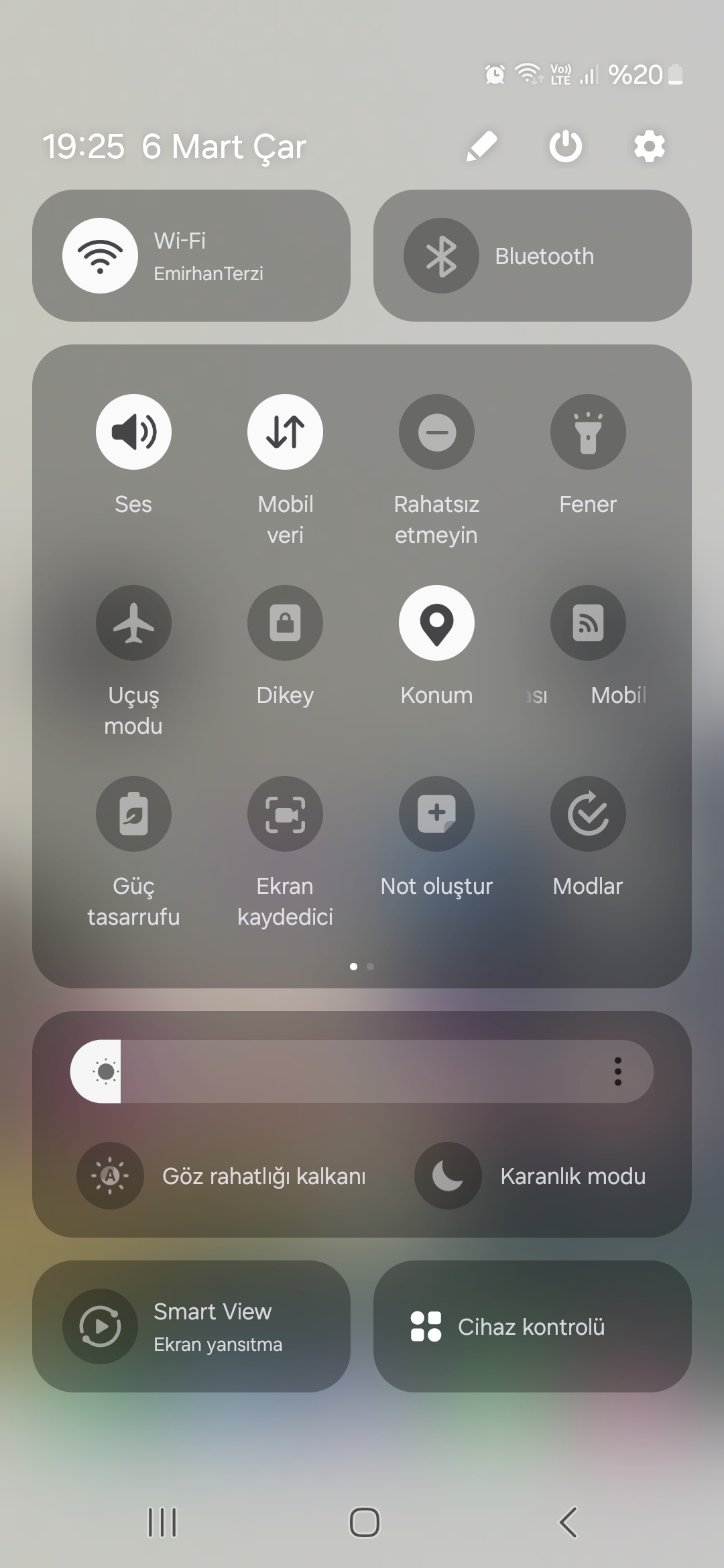Enable Rahatsız etmeyin
Screen dimensions: 724x1568
pyautogui.click(x=436, y=432)
